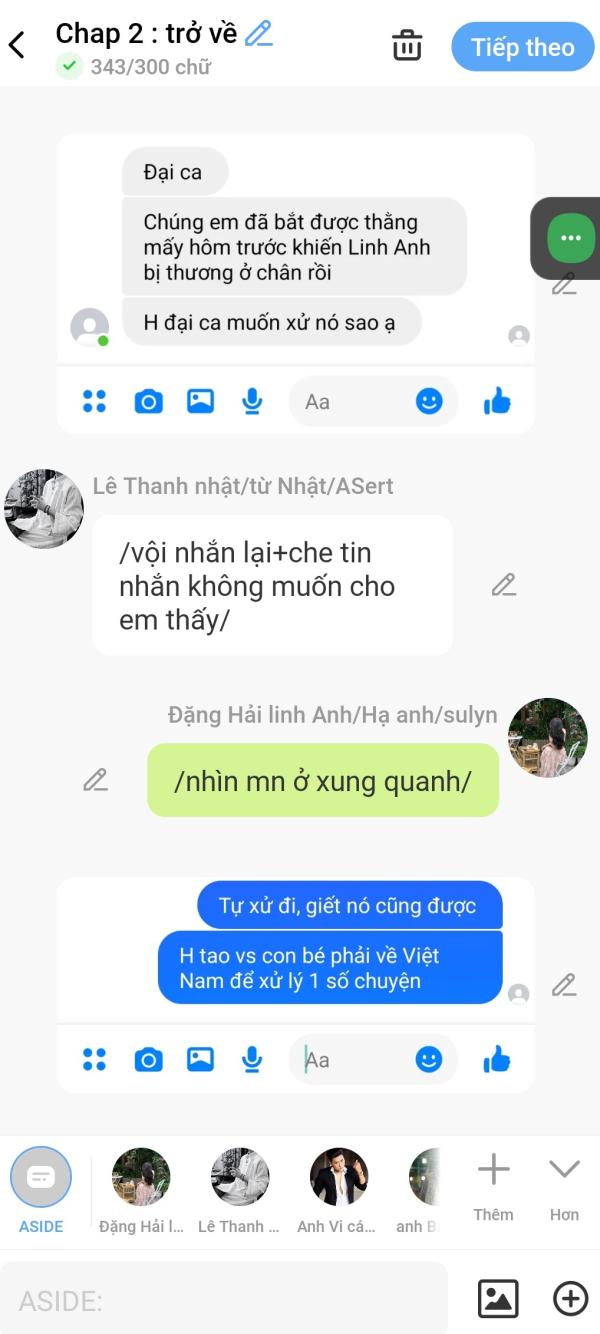Open the circled plus add menu
600x1334 pixels.
click(570, 1298)
